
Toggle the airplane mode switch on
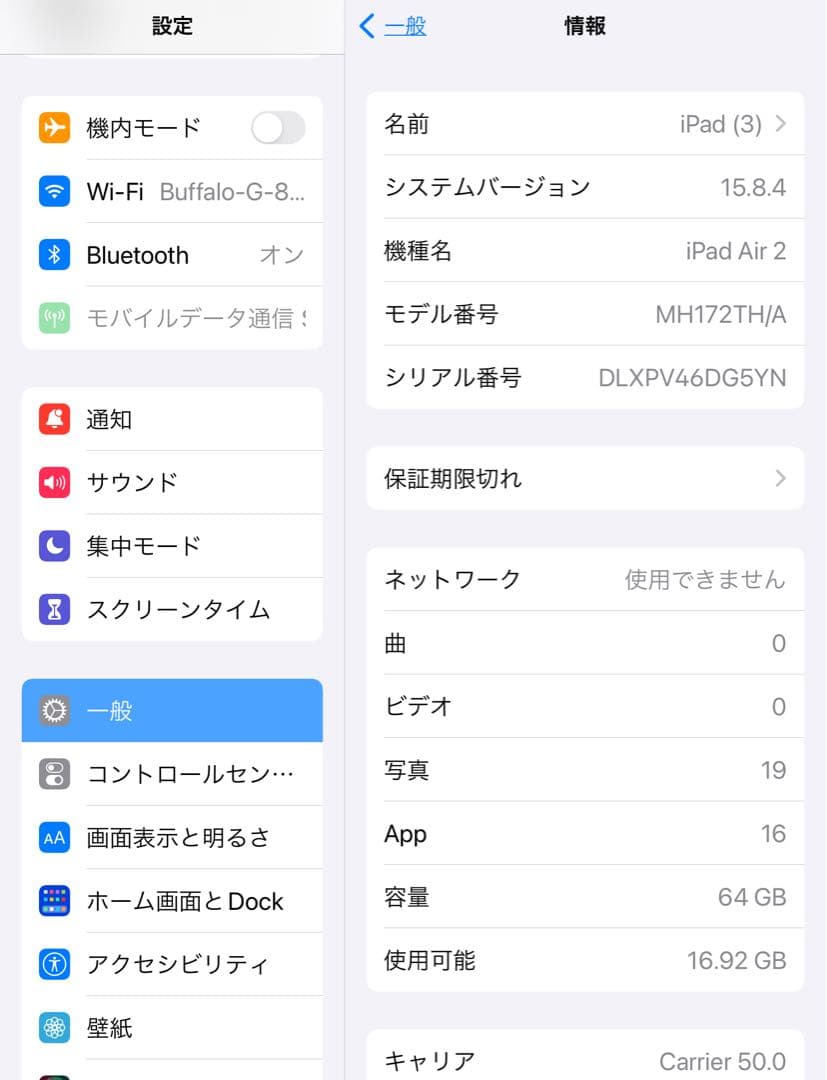pyautogui.click(x=277, y=127)
